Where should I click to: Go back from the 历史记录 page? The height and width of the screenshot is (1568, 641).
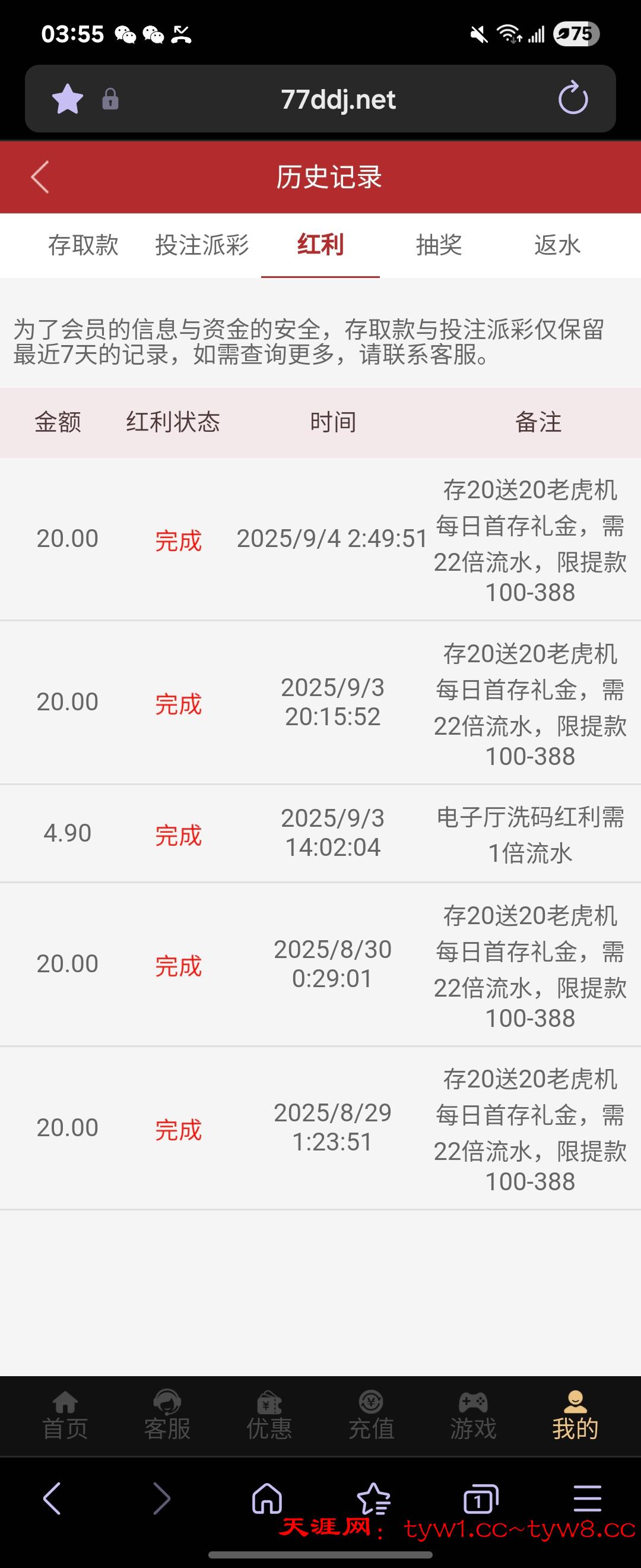(40, 177)
